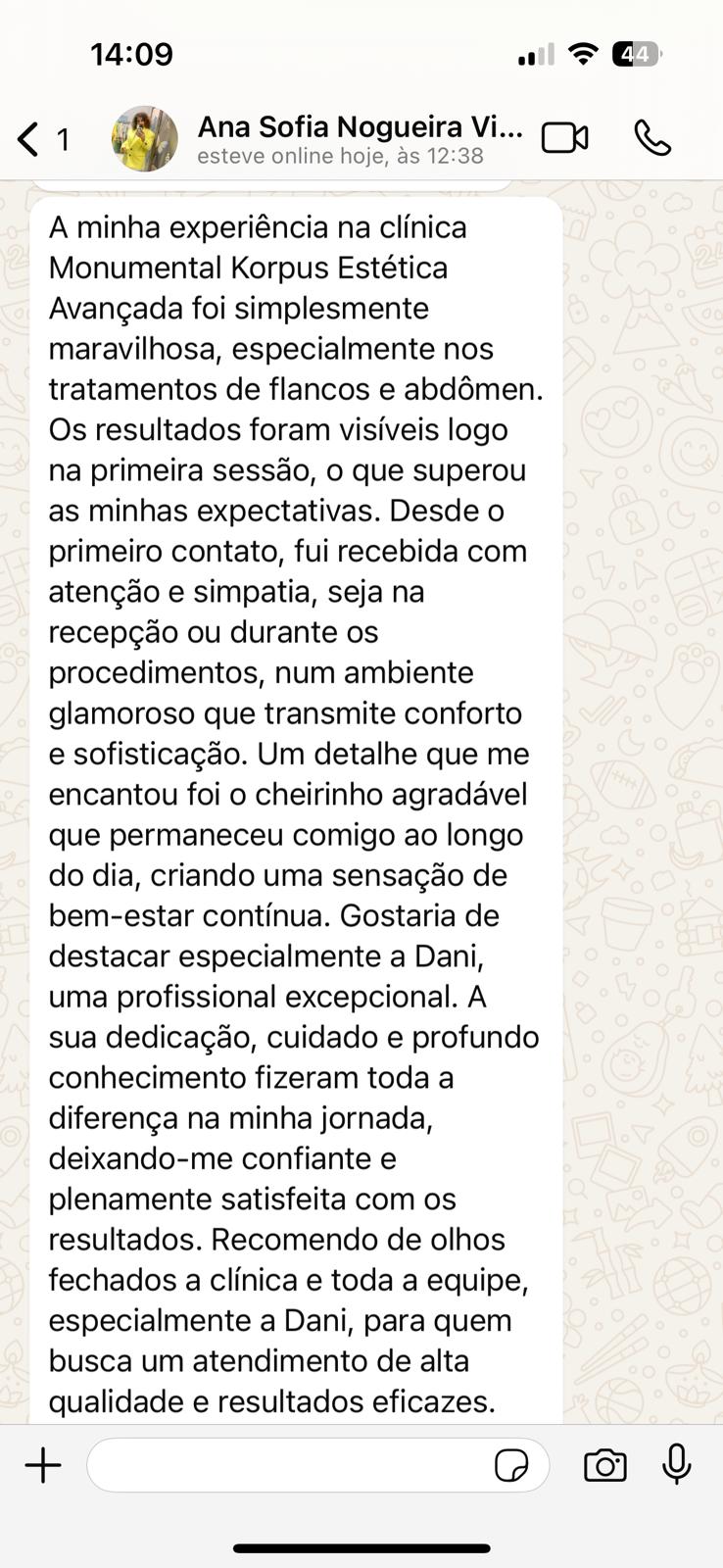Open Ana Sofia Nogueira's contact info
723x1568 pixels.
[x=359, y=140]
